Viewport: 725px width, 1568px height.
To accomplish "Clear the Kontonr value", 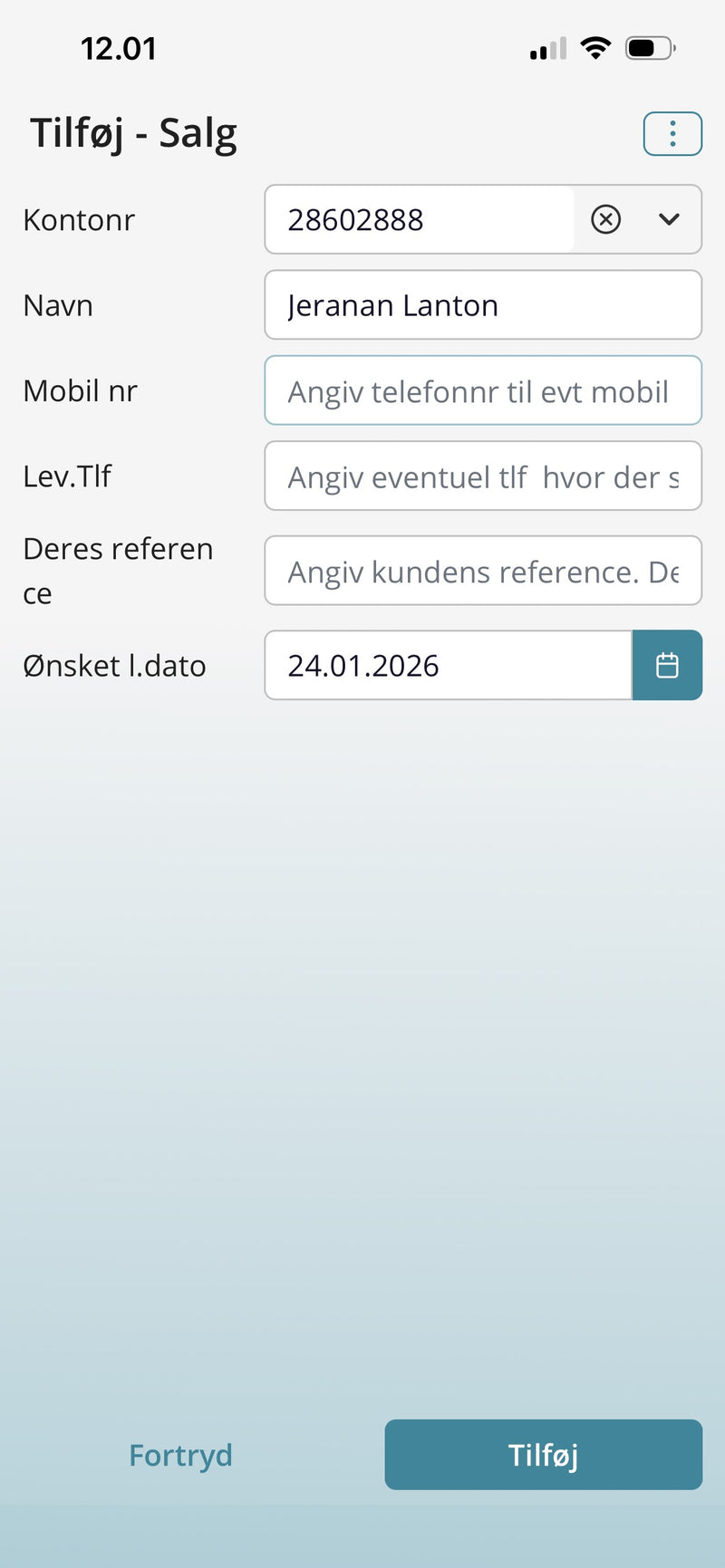I will click(x=605, y=219).
